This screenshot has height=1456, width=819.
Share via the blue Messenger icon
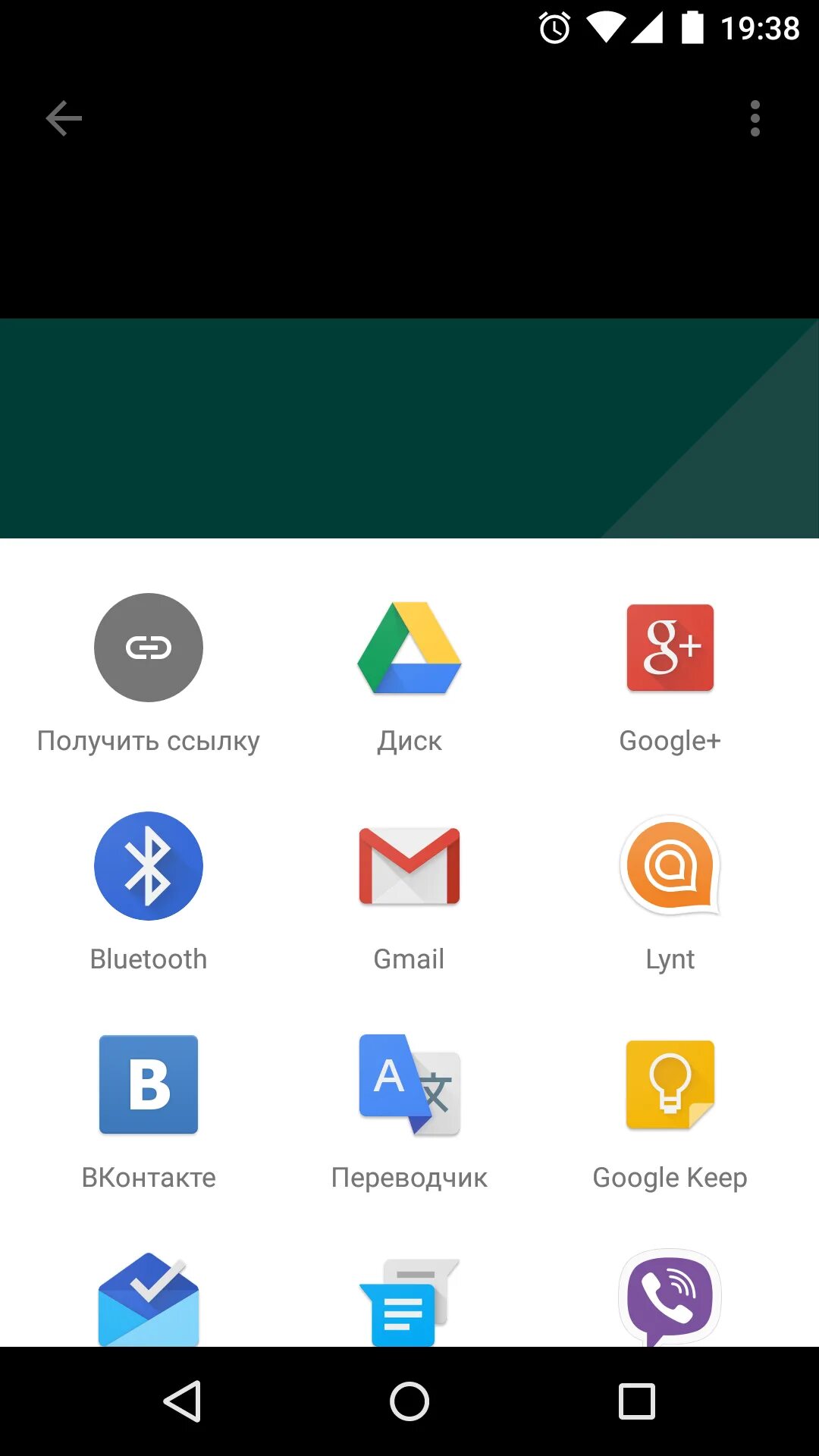point(409,1302)
